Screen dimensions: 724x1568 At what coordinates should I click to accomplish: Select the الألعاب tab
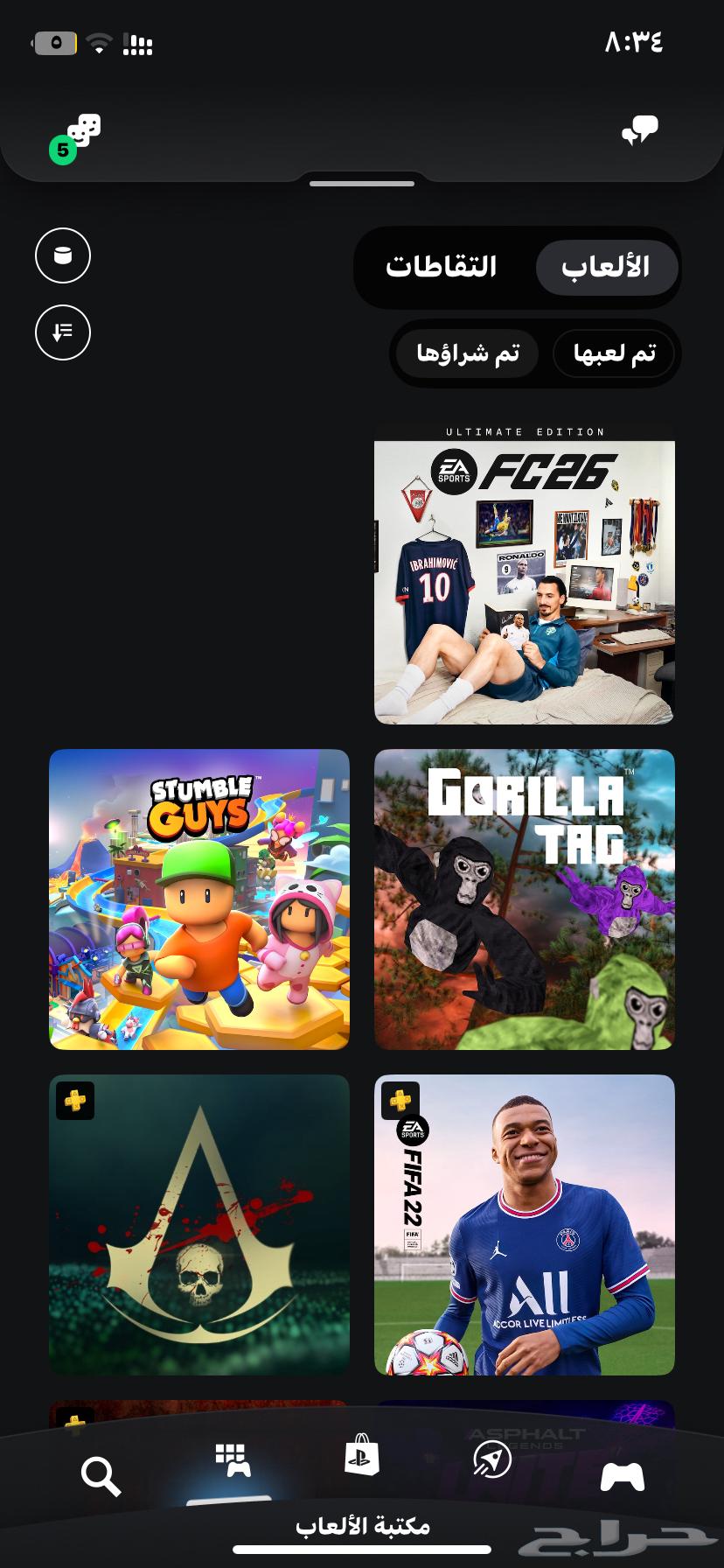coord(606,267)
